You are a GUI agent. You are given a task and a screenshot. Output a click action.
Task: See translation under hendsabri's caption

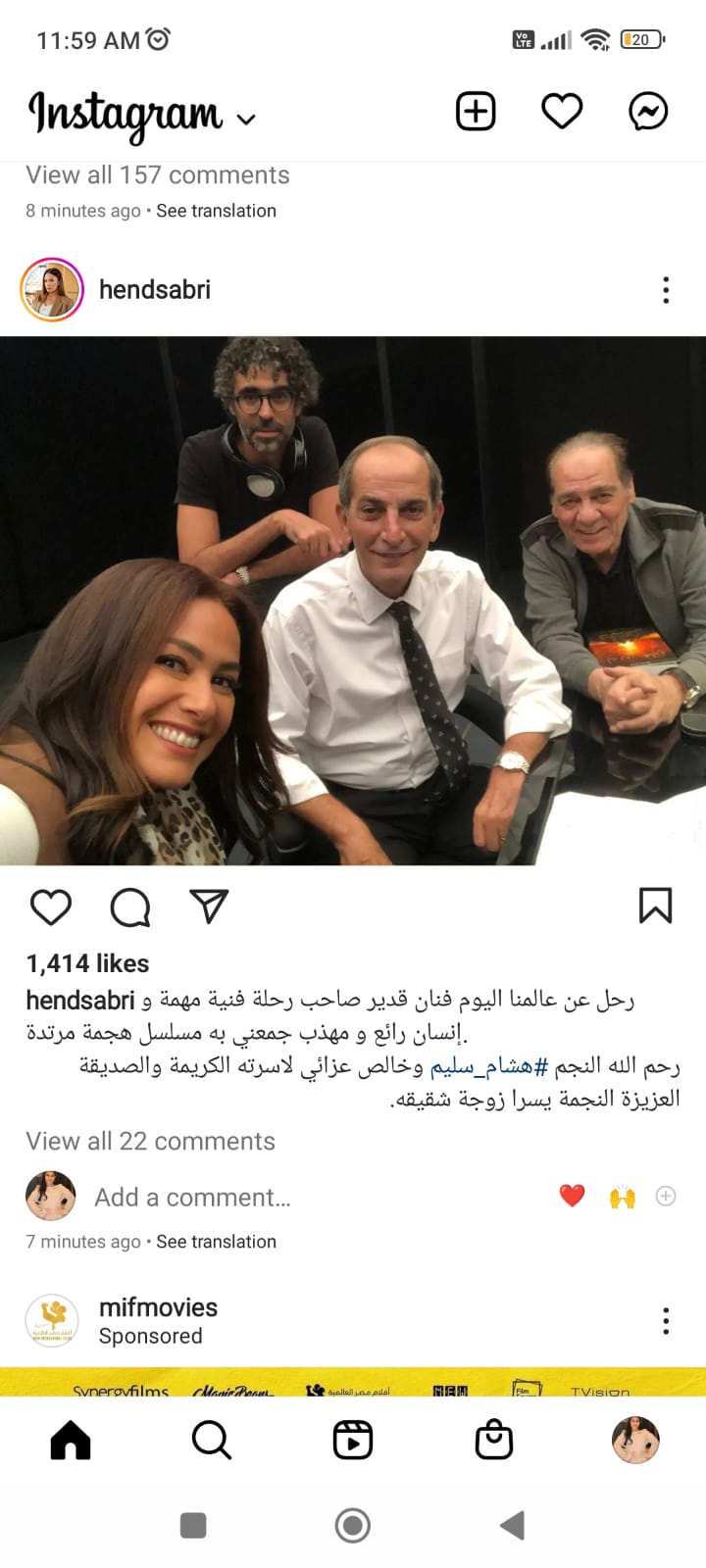(216, 1242)
